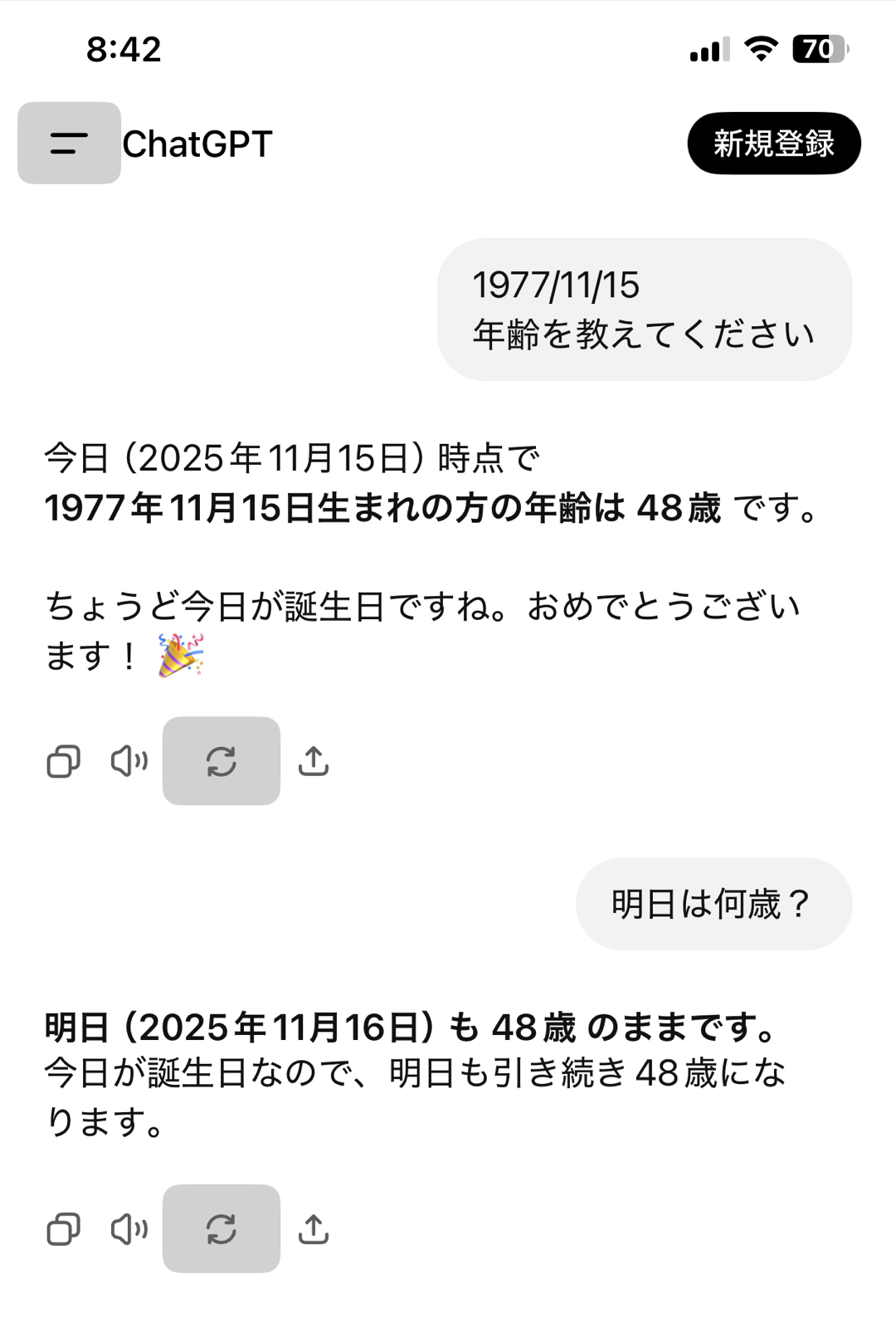Regenerate the reply about tomorrow's age
896x1328 pixels.
tap(222, 1228)
